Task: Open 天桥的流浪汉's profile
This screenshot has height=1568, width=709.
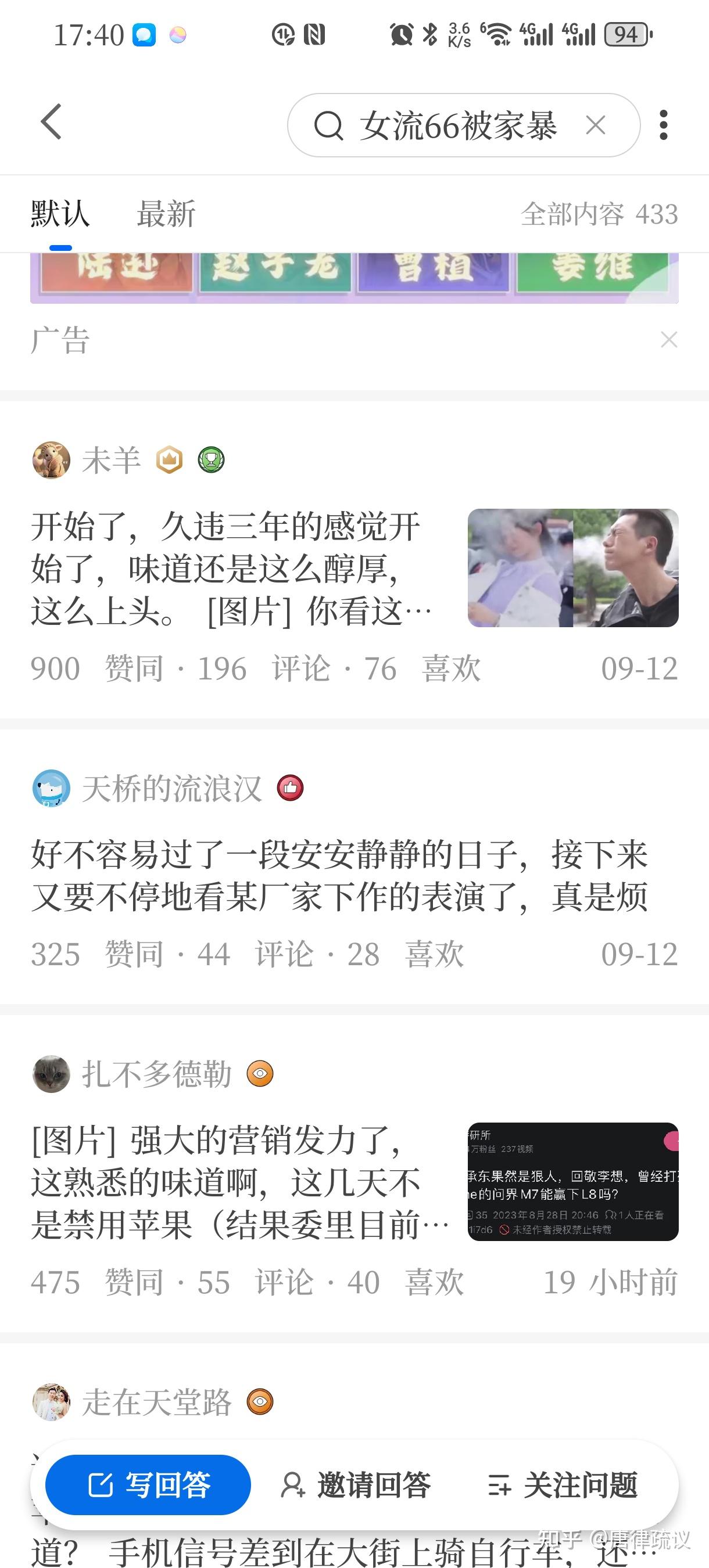Action: point(171,788)
